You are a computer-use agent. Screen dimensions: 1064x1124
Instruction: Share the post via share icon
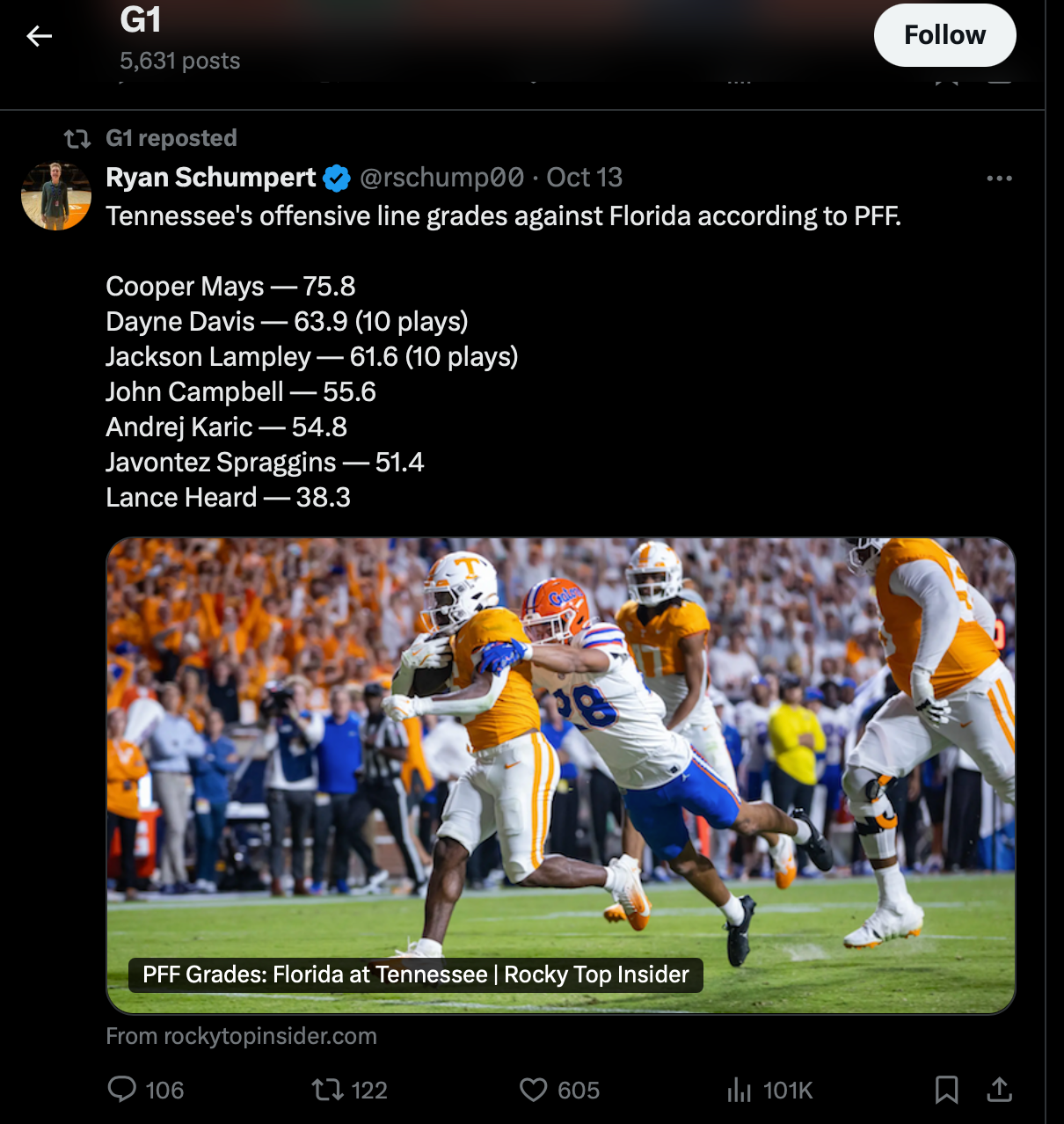pyautogui.click(x=1000, y=1090)
